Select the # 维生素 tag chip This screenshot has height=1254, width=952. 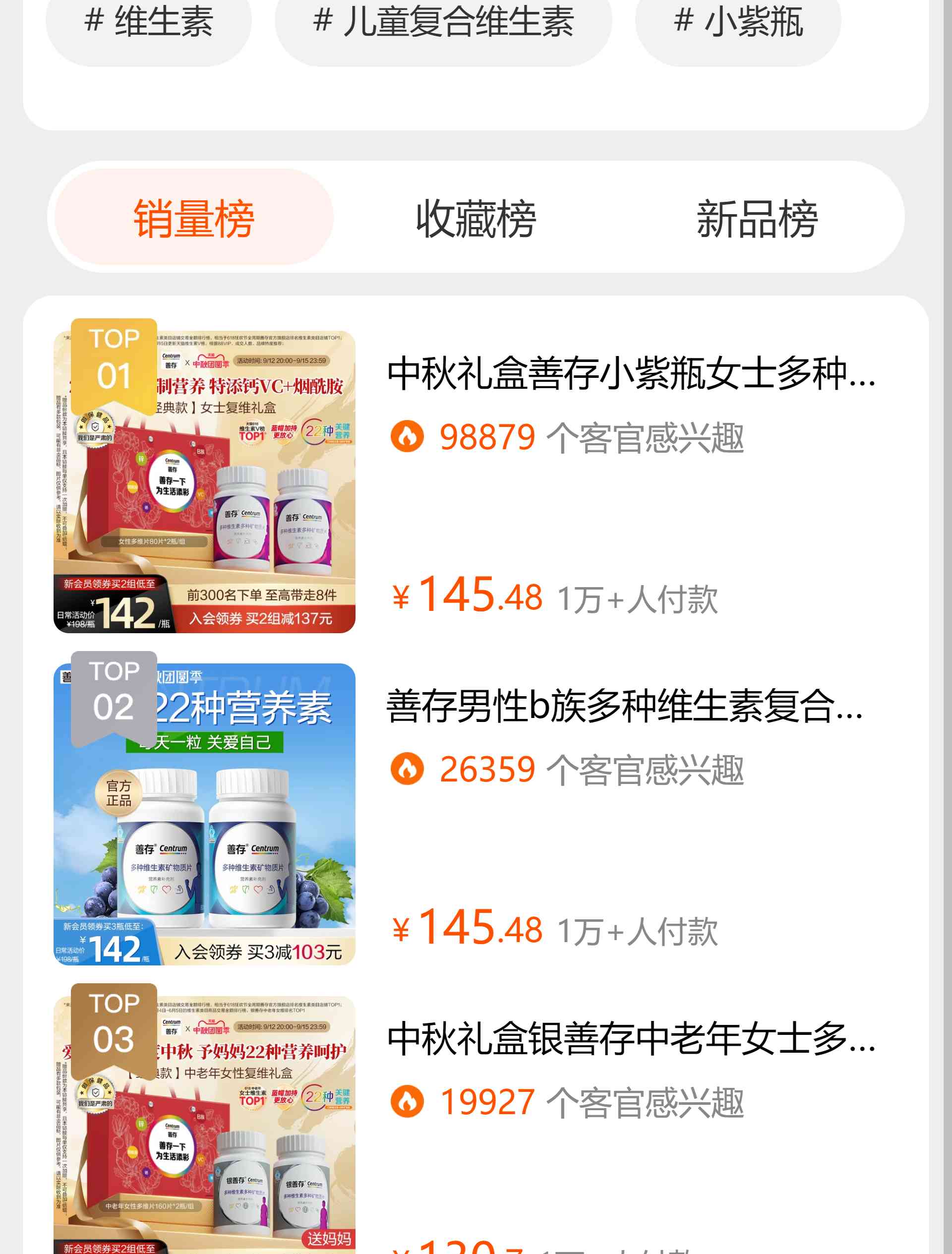click(x=149, y=24)
